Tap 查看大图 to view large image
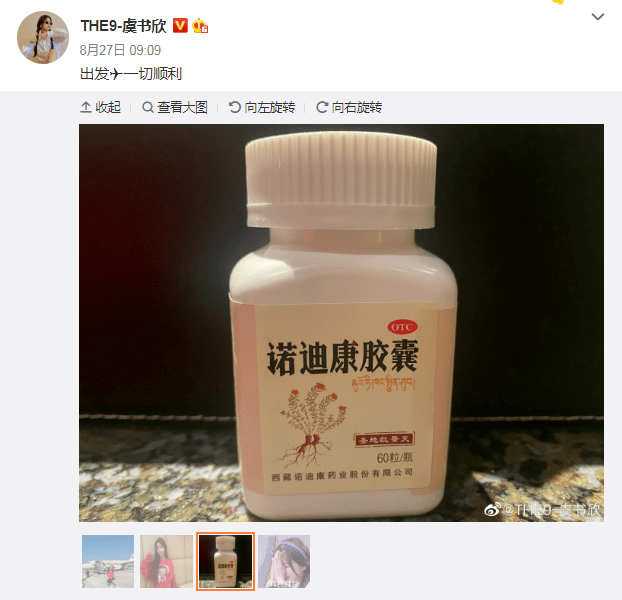 (x=175, y=107)
